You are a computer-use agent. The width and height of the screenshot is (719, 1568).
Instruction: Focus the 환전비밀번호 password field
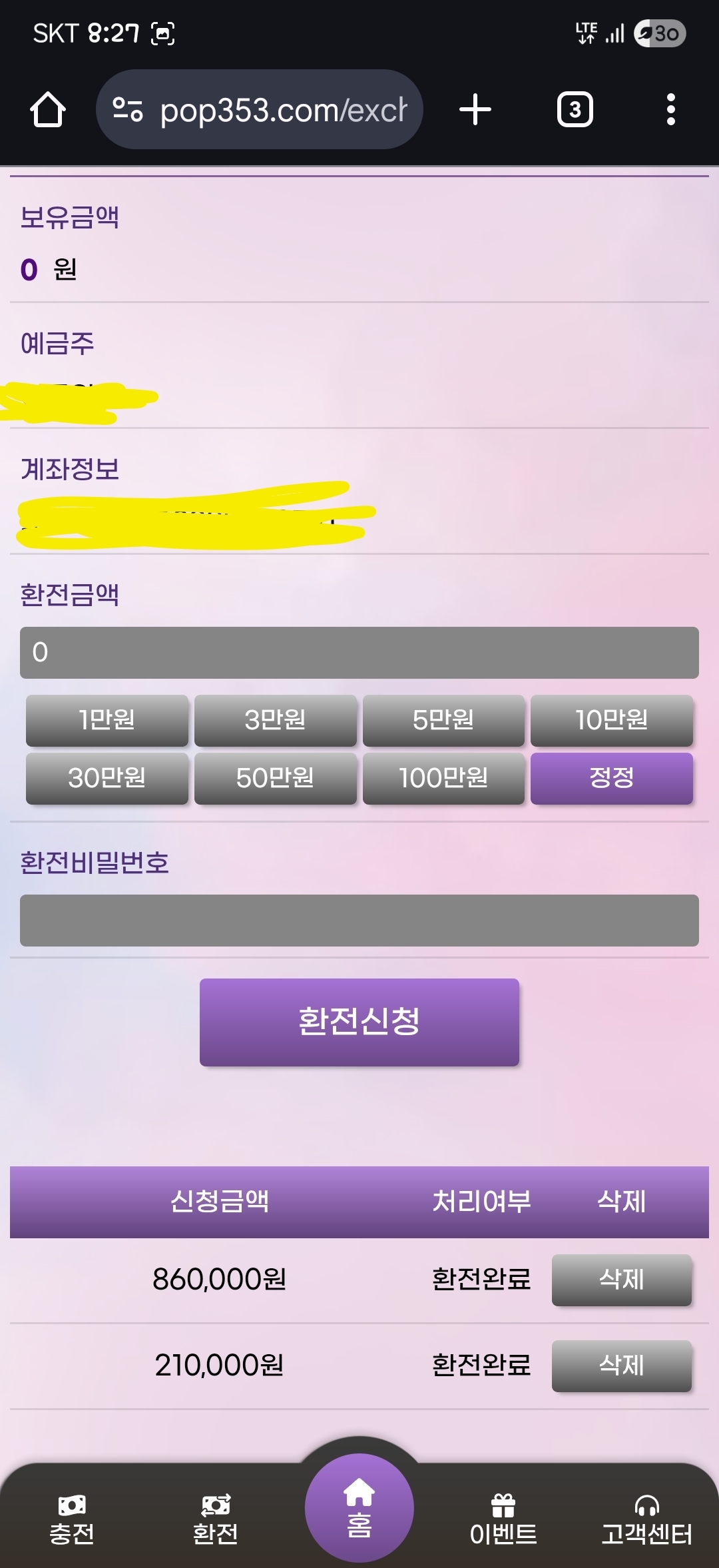(x=359, y=921)
